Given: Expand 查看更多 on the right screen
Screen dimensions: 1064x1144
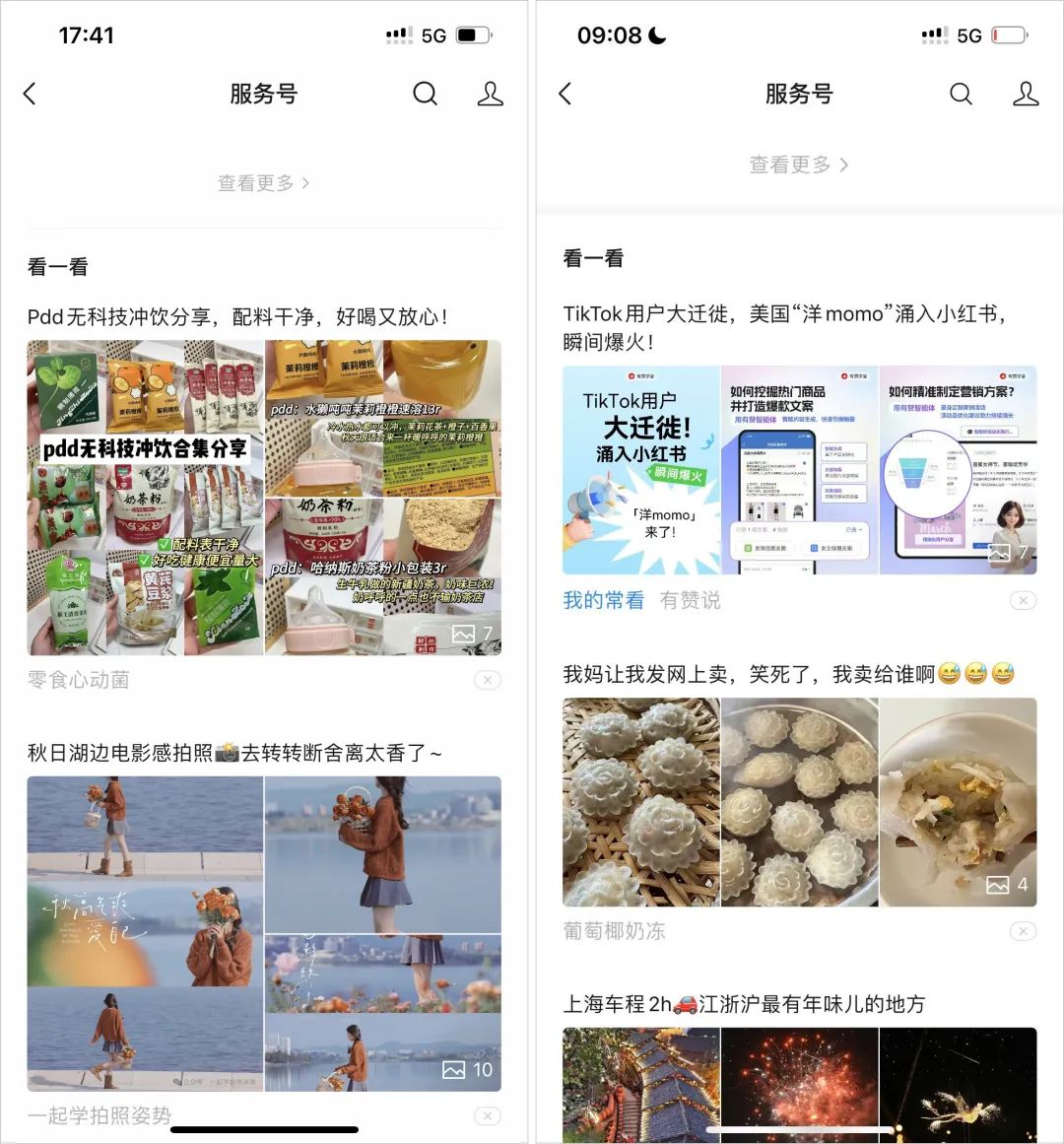Looking at the screenshot, I should tap(798, 165).
